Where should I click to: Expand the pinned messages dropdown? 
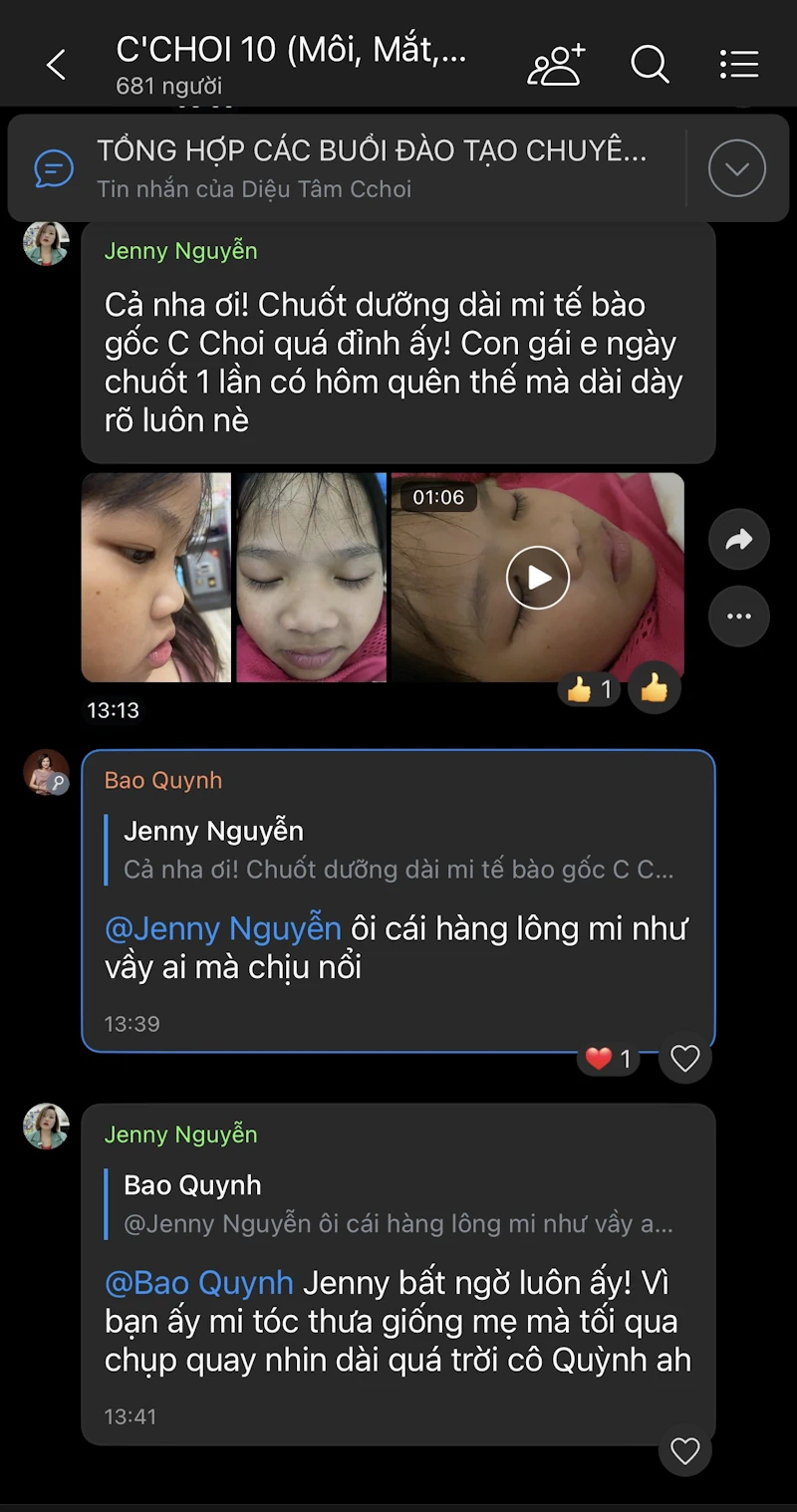[x=736, y=168]
